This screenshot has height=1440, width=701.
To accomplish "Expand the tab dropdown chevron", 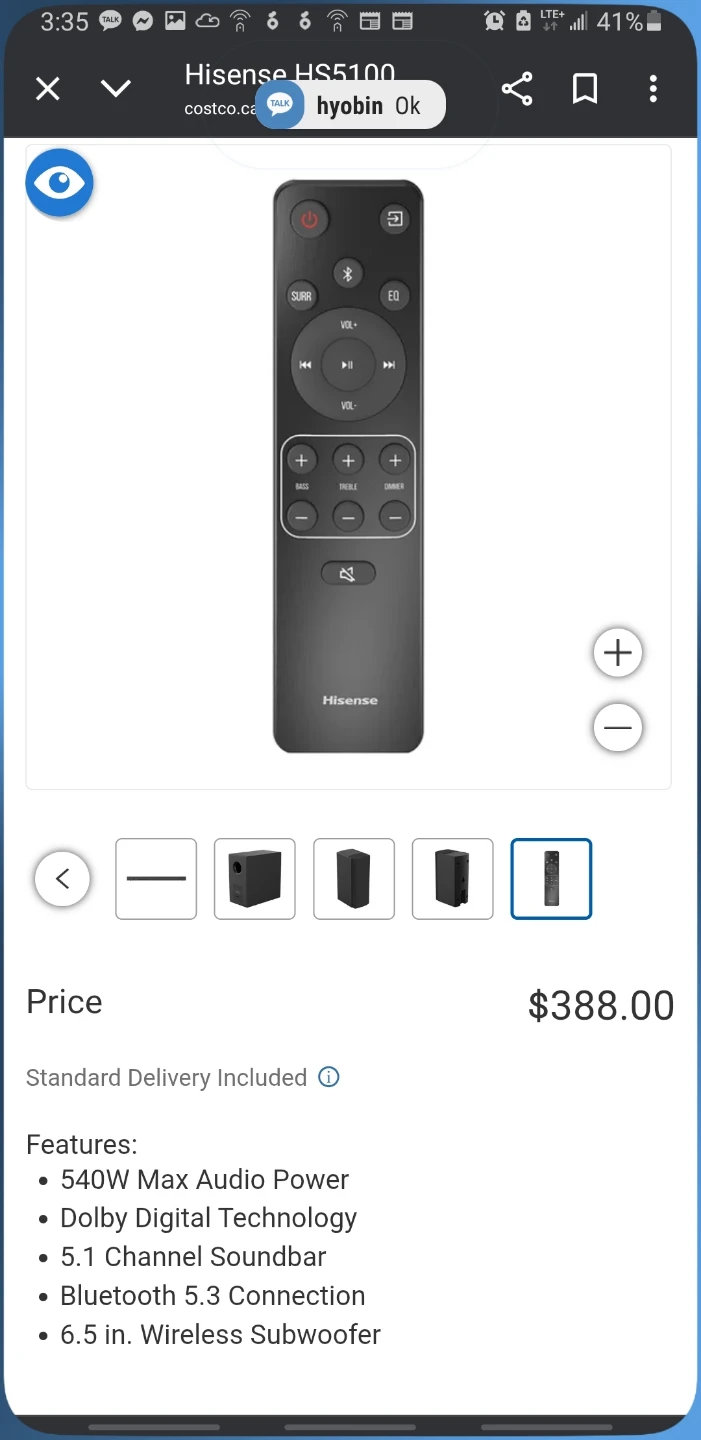I will [116, 89].
